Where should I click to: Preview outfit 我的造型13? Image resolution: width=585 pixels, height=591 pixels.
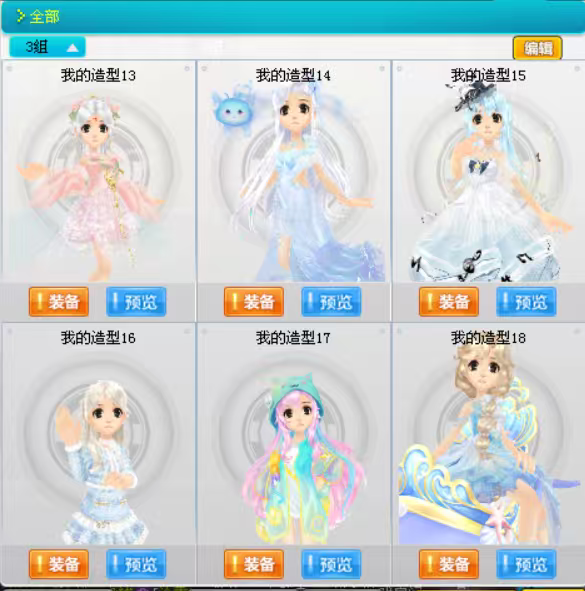click(x=136, y=302)
